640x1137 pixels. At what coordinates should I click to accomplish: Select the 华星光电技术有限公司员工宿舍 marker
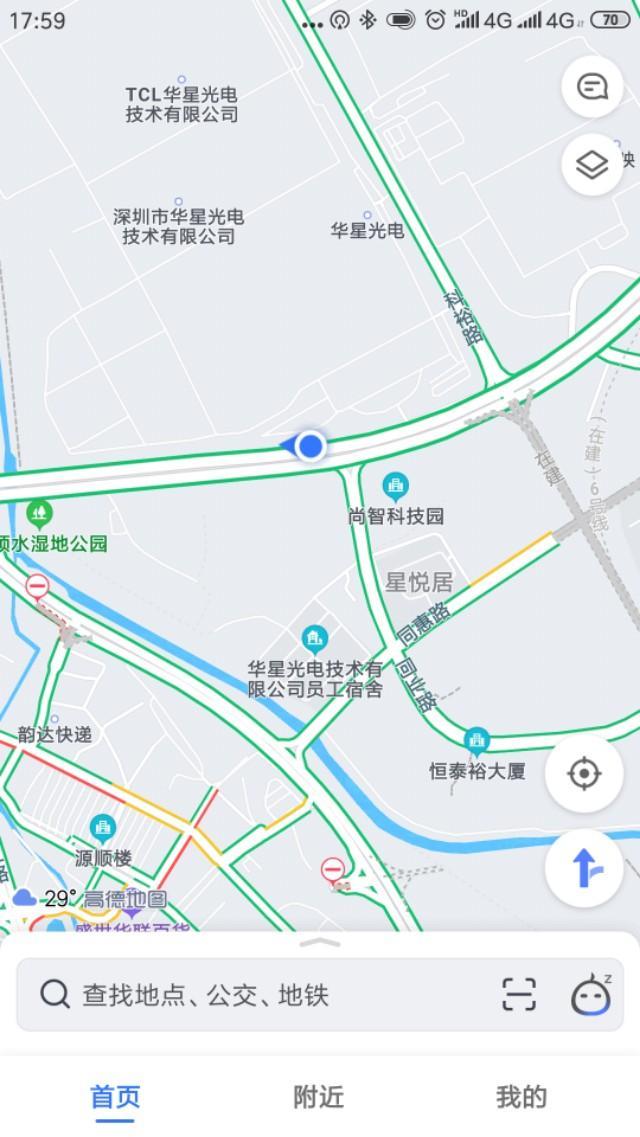(x=315, y=638)
